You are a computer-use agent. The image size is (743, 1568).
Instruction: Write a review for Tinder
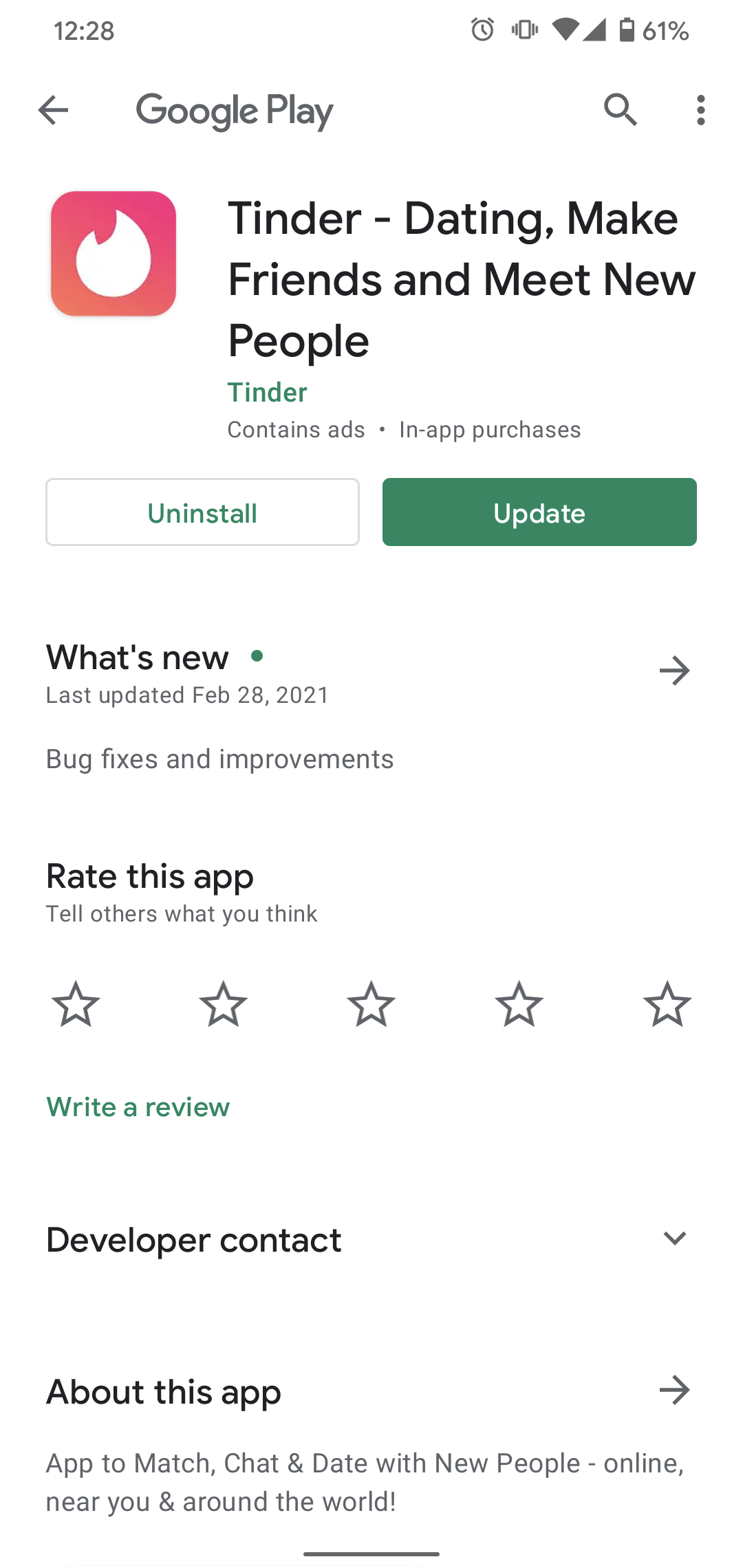[138, 1107]
